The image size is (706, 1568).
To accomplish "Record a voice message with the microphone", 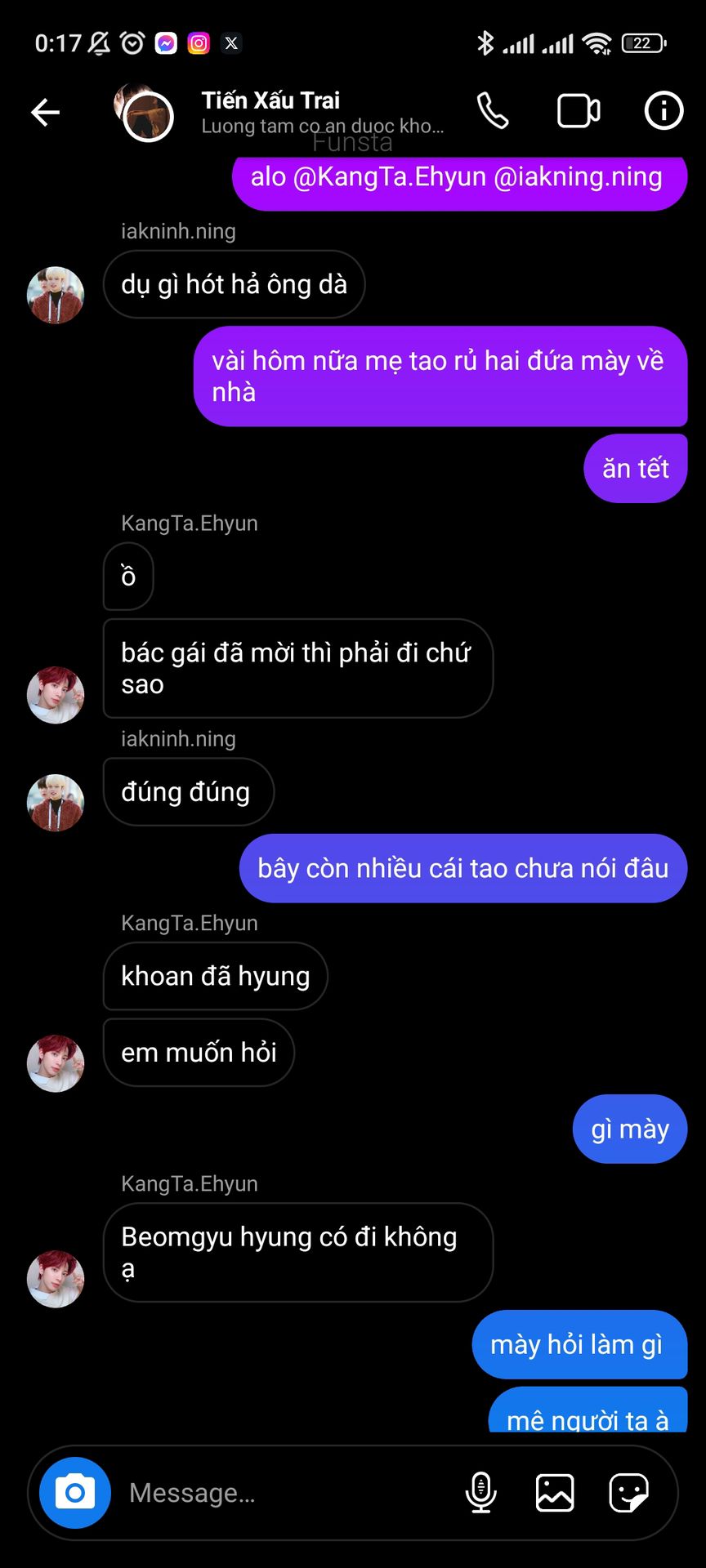I will (x=480, y=1493).
